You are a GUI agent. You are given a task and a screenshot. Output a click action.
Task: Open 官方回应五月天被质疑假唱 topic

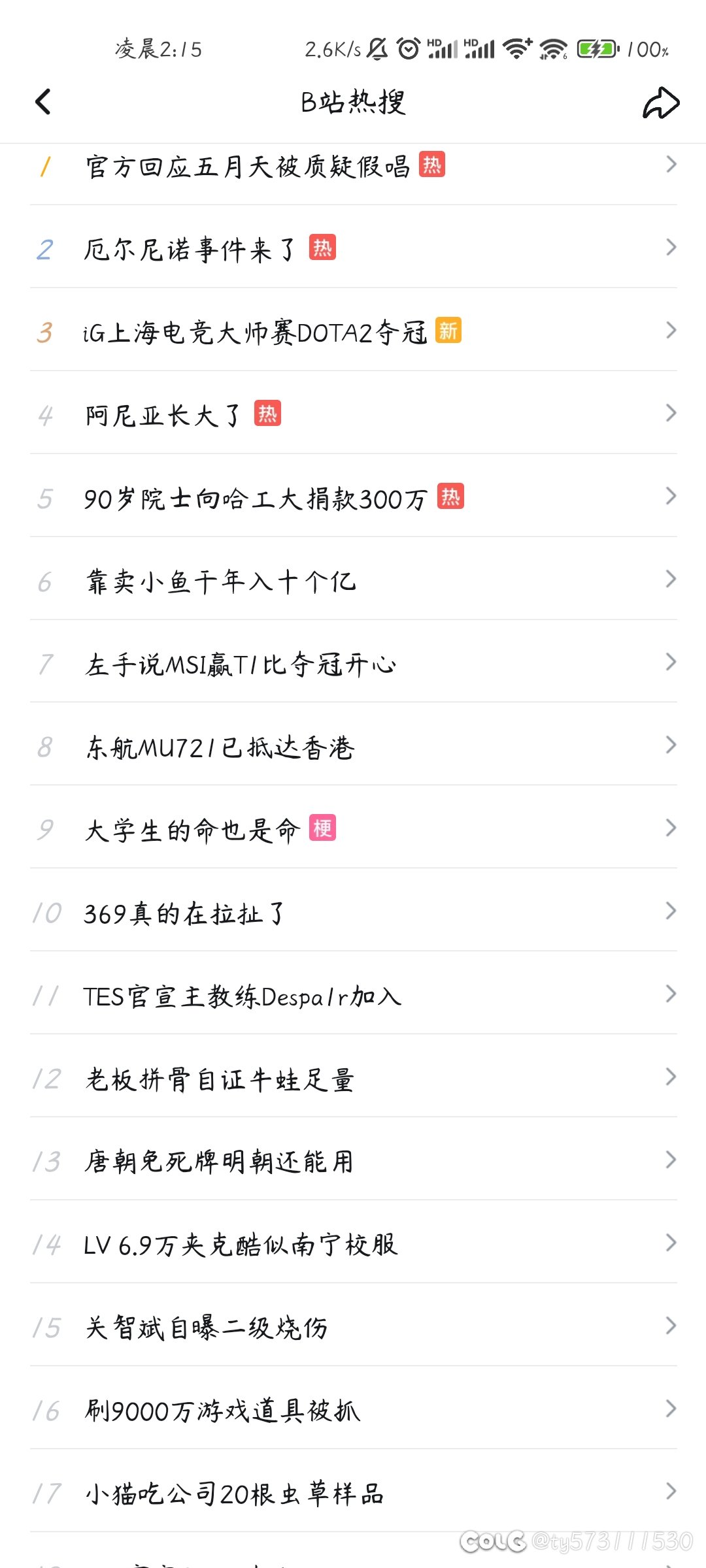coord(353,166)
